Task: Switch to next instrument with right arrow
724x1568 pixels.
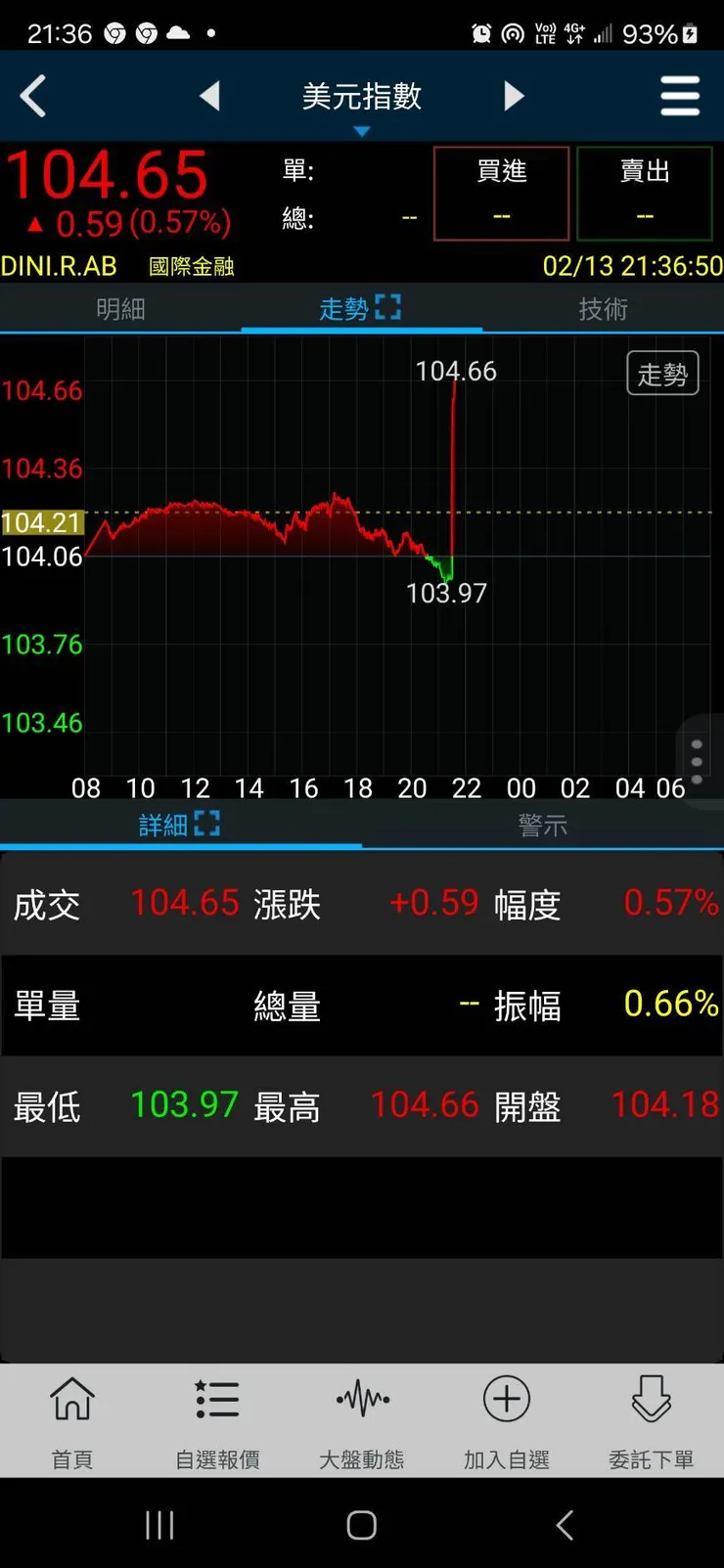Action: [514, 96]
